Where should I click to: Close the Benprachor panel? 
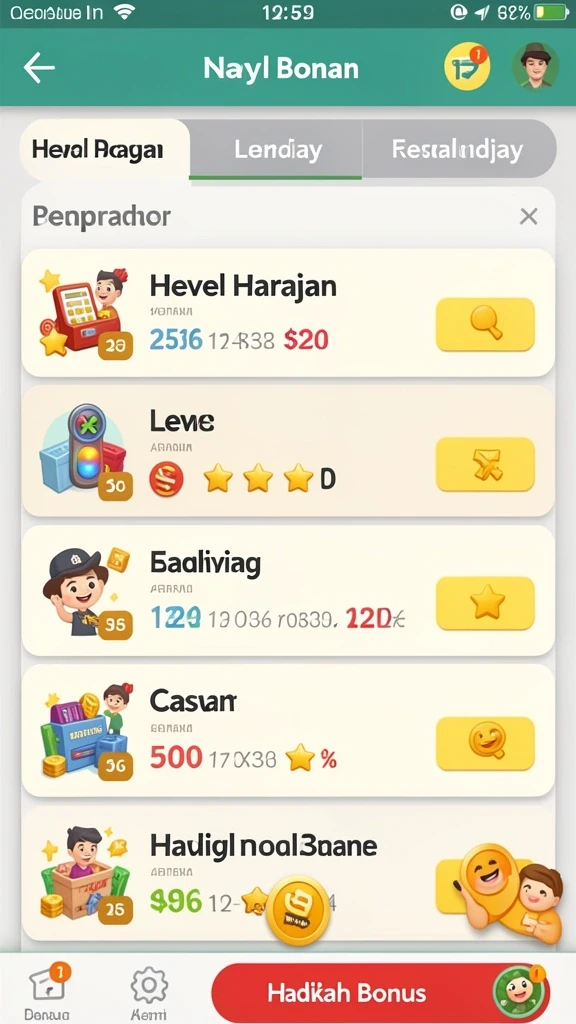point(528,216)
